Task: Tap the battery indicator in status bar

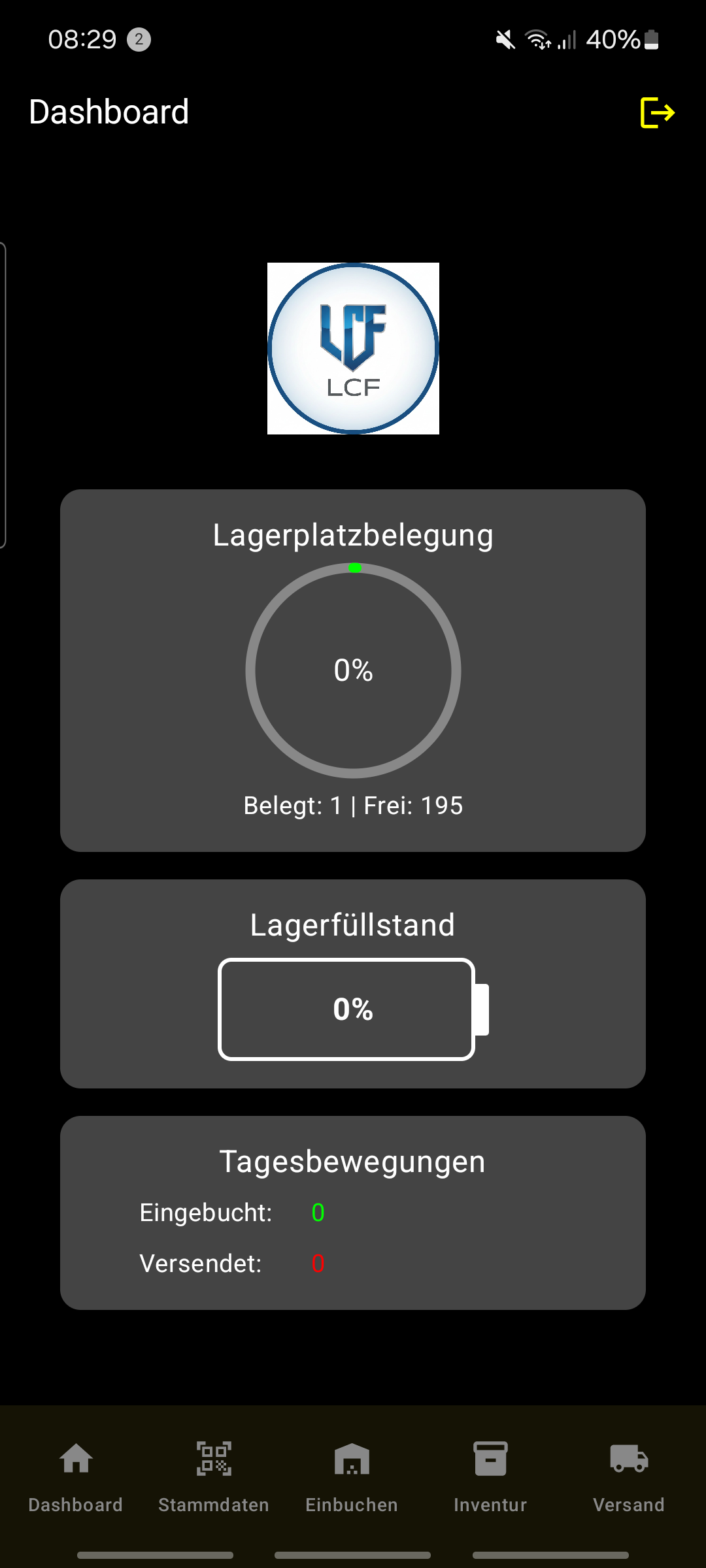Action: pyautogui.click(x=652, y=39)
